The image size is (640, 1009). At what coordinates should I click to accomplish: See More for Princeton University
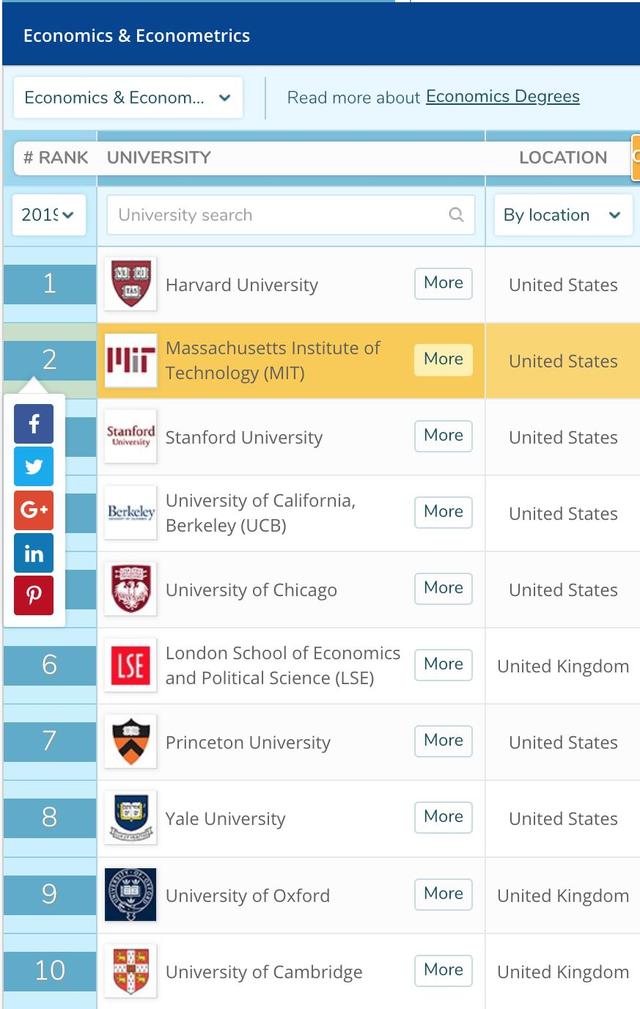(443, 740)
